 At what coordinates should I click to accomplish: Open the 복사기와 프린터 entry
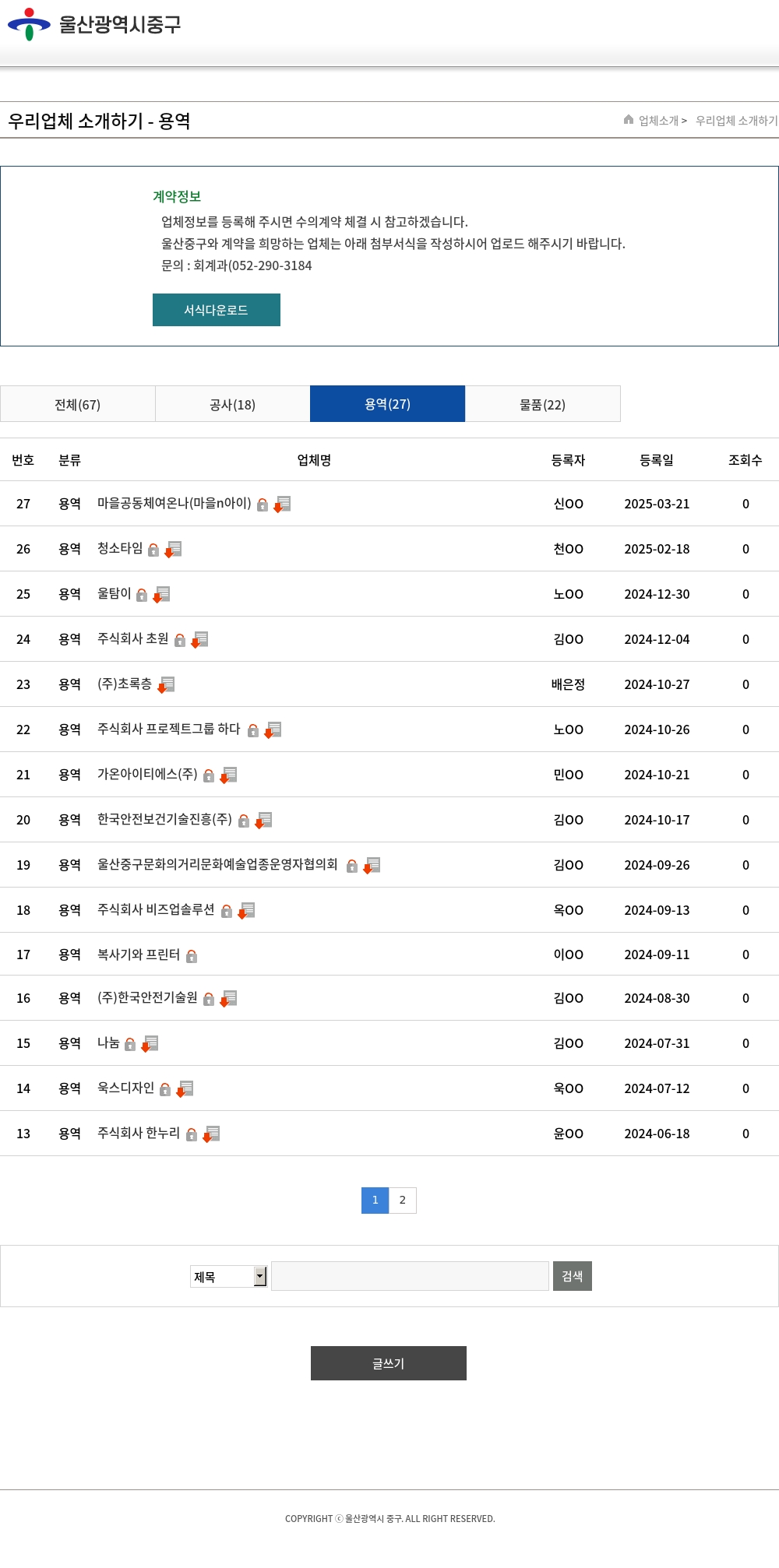(139, 955)
